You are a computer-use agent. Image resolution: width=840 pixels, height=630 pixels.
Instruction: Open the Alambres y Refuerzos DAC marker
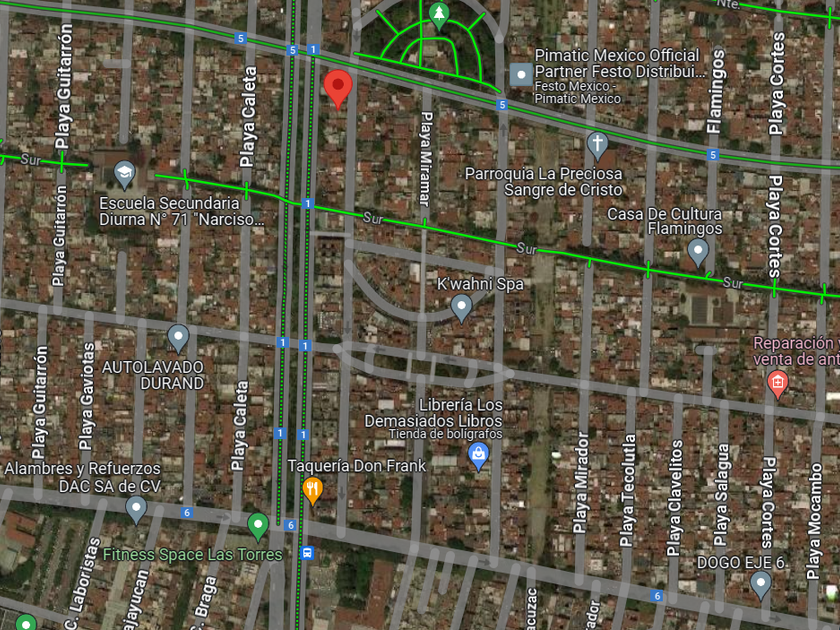tap(136, 509)
